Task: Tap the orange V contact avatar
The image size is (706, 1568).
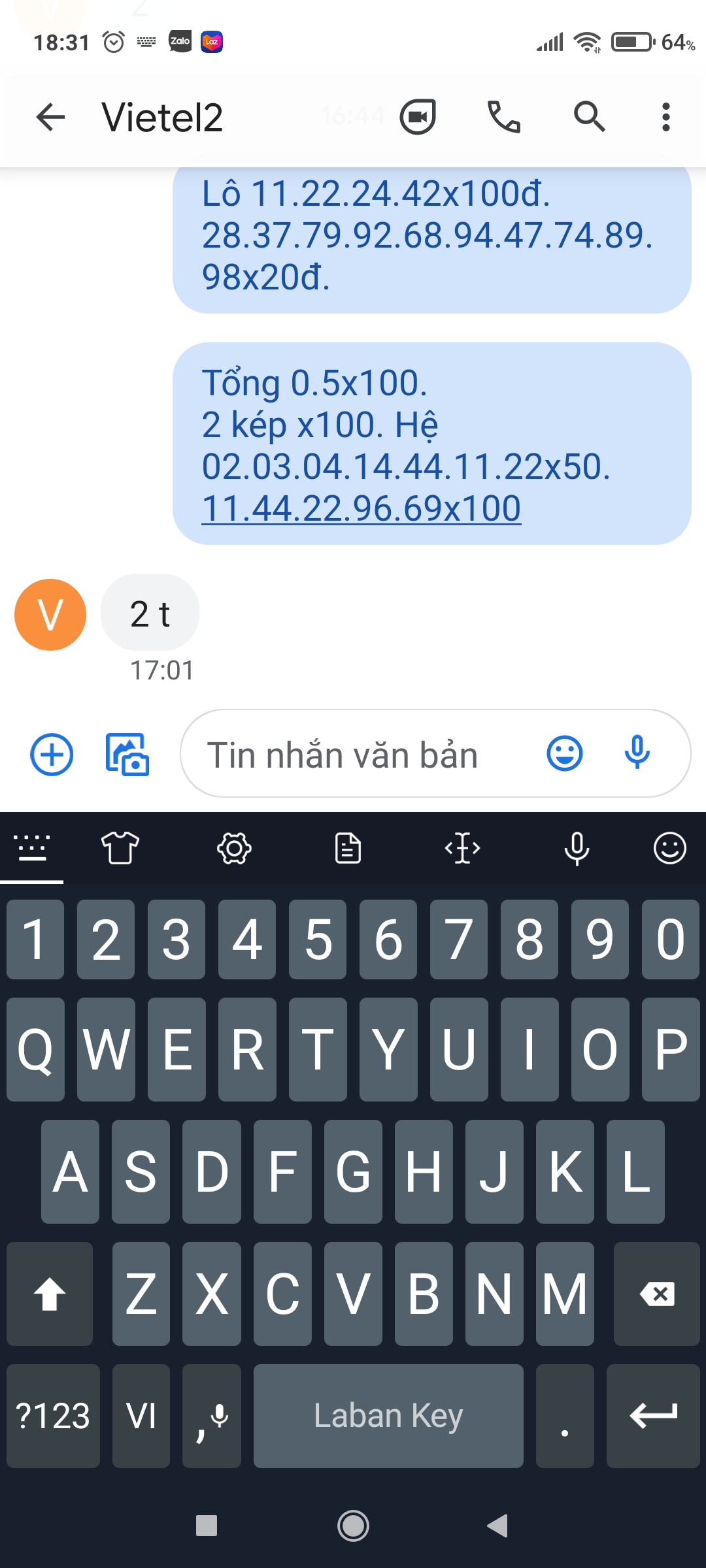Action: coord(50,614)
